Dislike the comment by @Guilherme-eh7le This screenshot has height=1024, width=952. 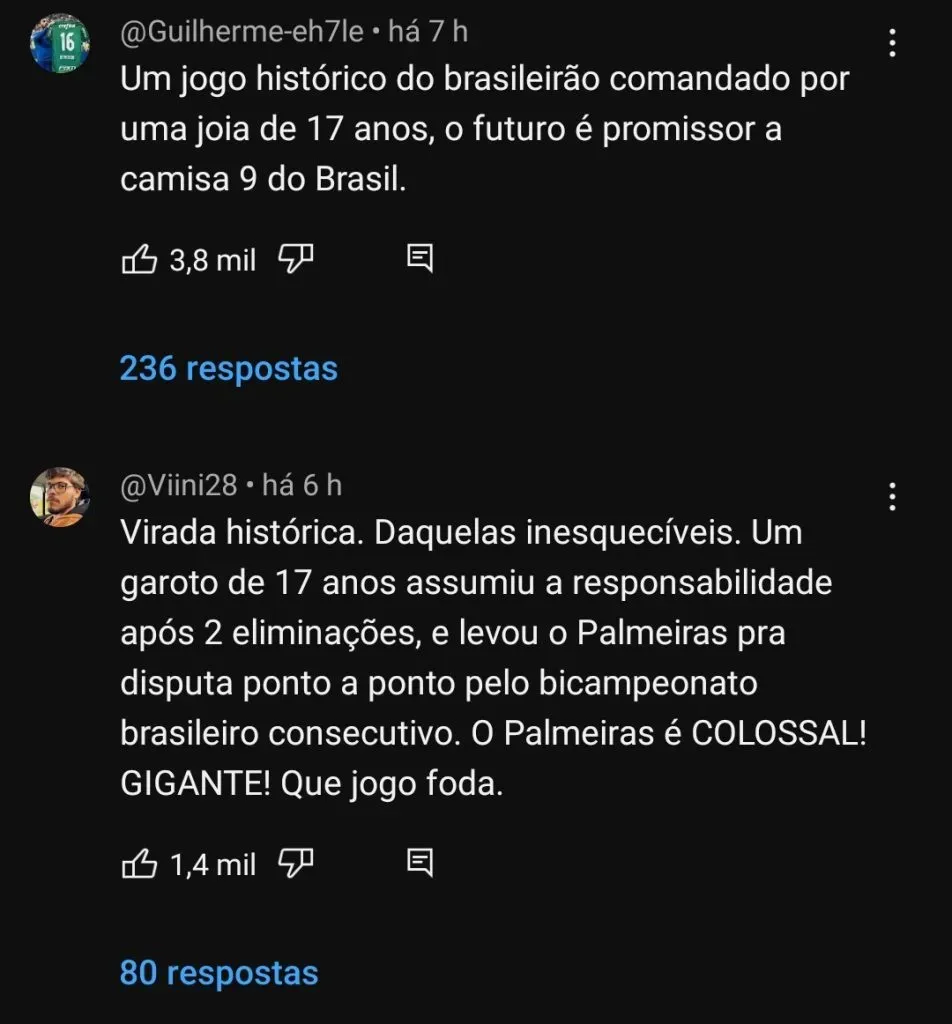pos(295,260)
